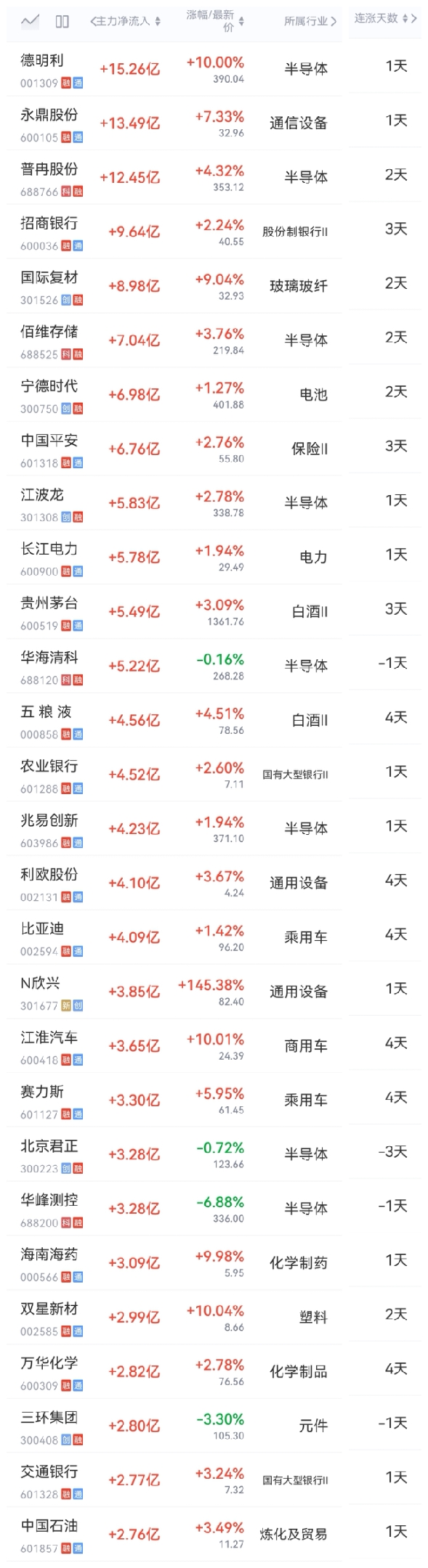Open the 中国石油 stock row
428x1568 pixels.
[x=214, y=1534]
